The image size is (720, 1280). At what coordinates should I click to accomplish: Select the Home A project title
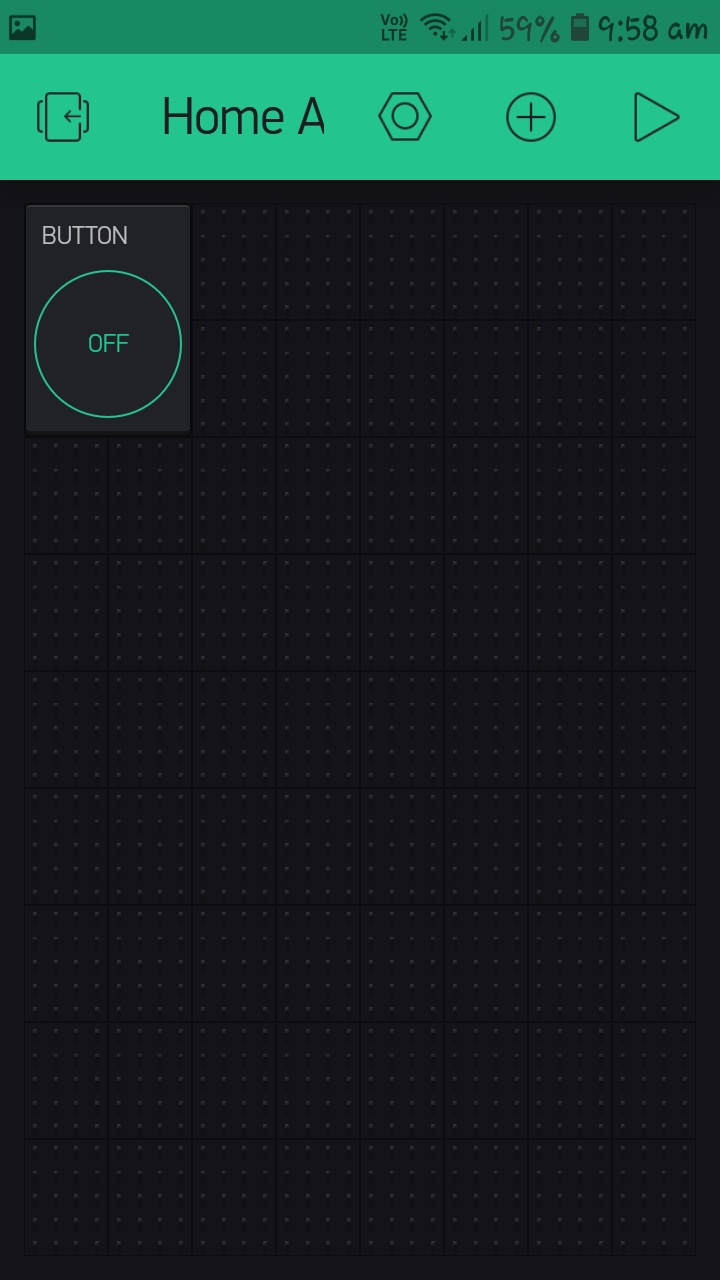pos(243,116)
